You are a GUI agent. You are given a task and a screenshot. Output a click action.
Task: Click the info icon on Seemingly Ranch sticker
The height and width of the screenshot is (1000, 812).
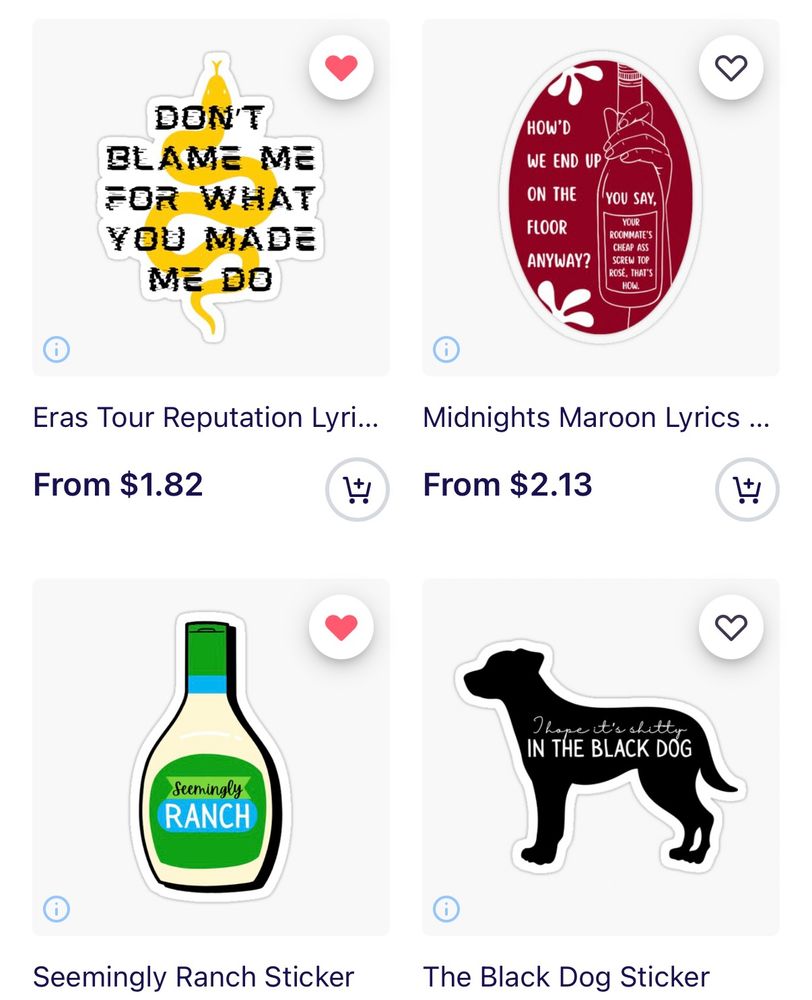tap(56, 910)
